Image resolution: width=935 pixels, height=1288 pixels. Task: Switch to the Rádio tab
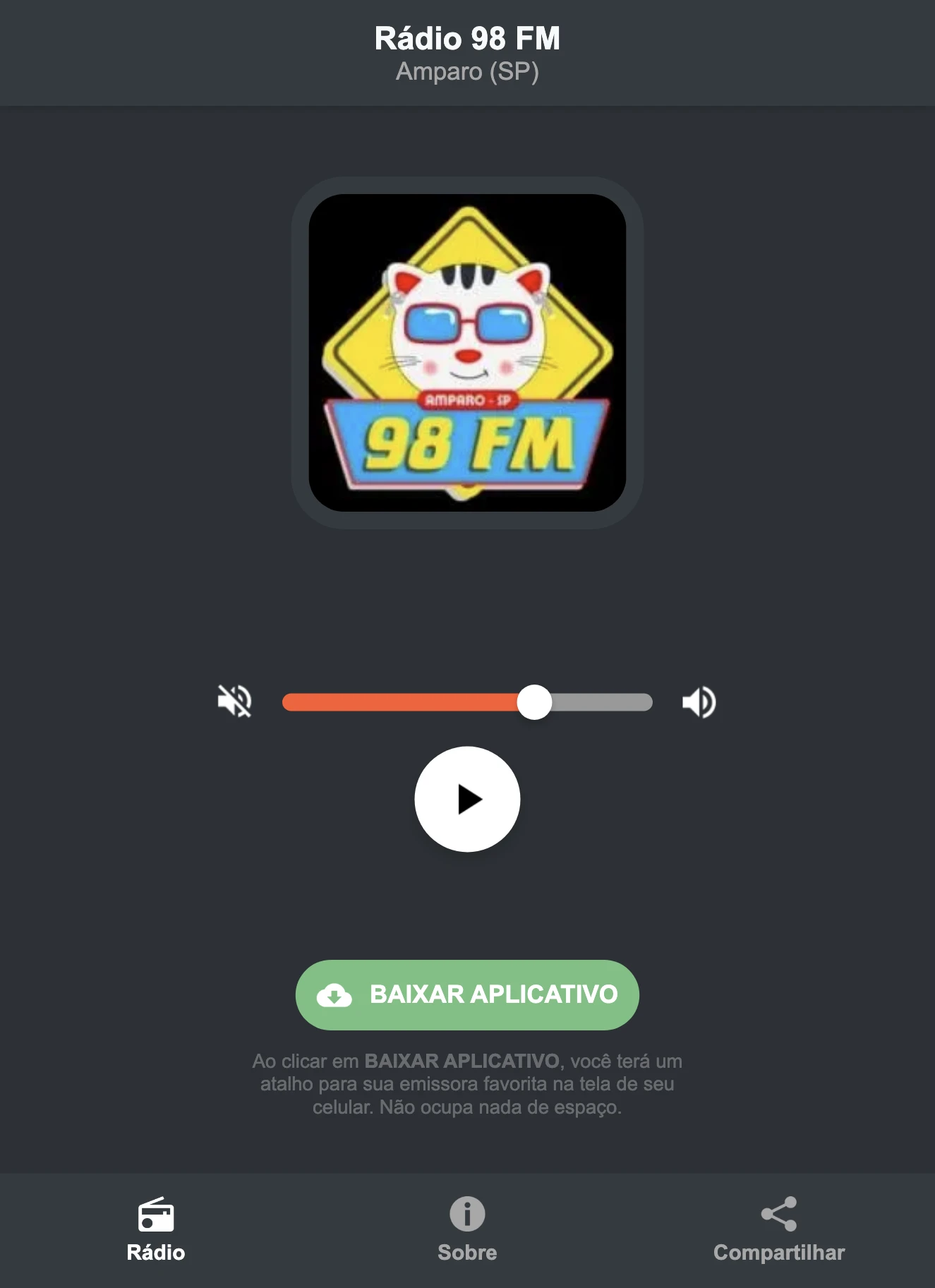coord(155,1232)
